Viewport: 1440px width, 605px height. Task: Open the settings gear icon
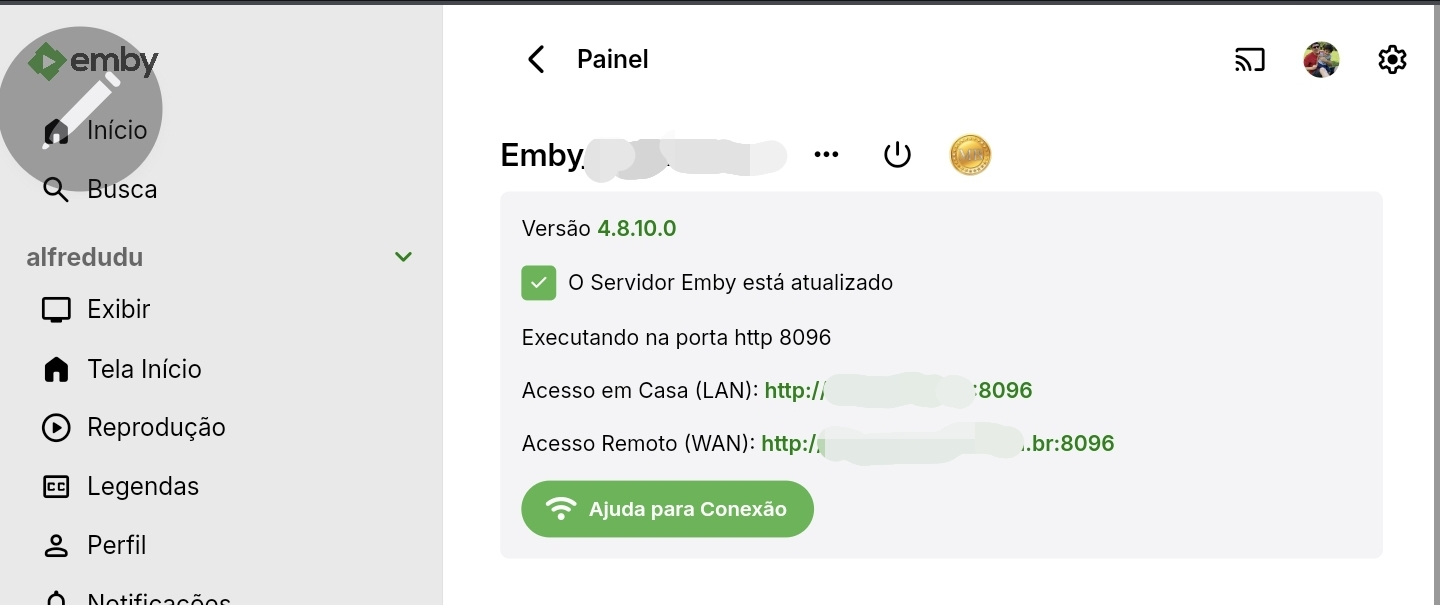pos(1392,60)
